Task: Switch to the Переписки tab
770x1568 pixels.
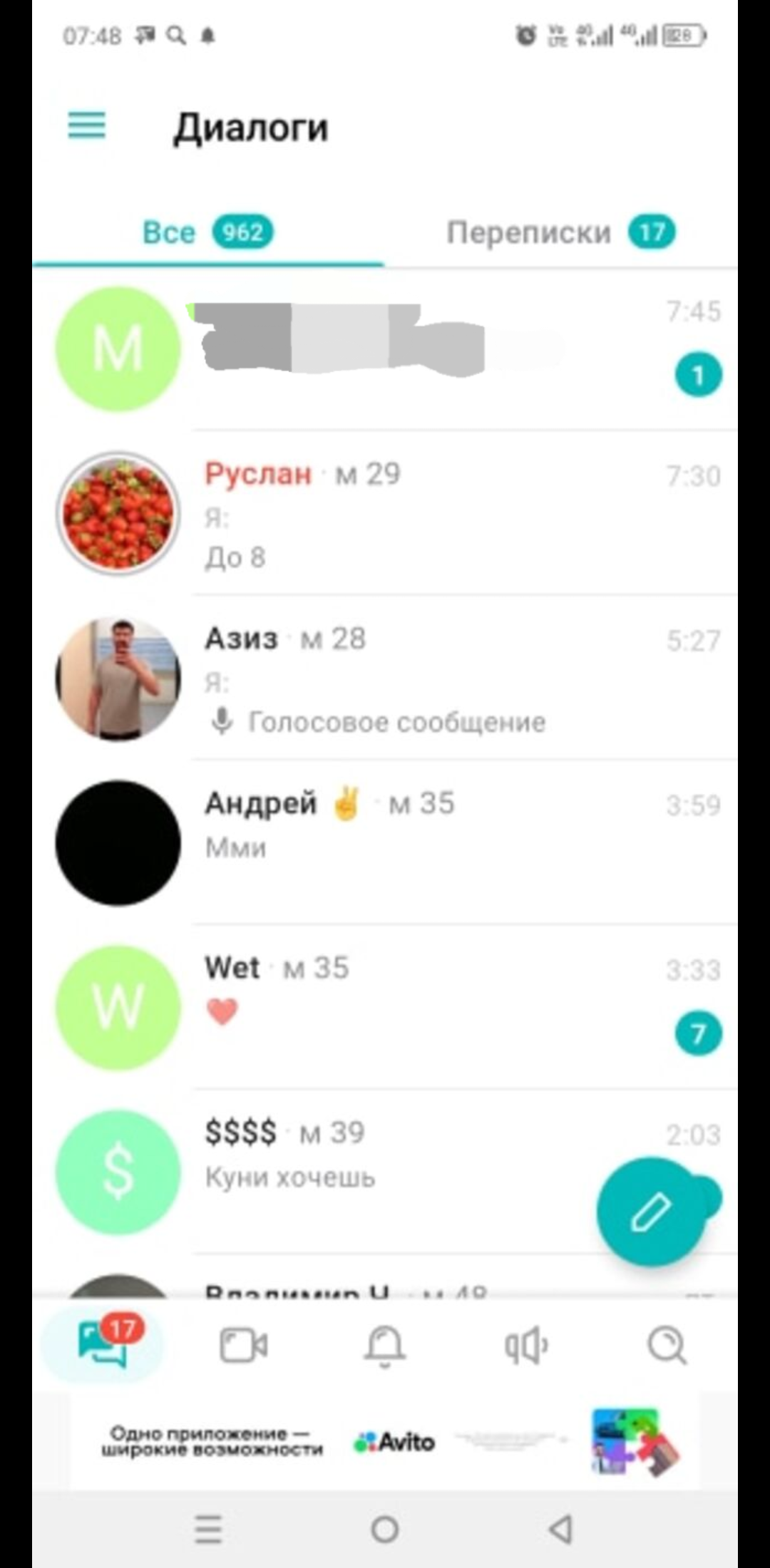Action: 560,232
